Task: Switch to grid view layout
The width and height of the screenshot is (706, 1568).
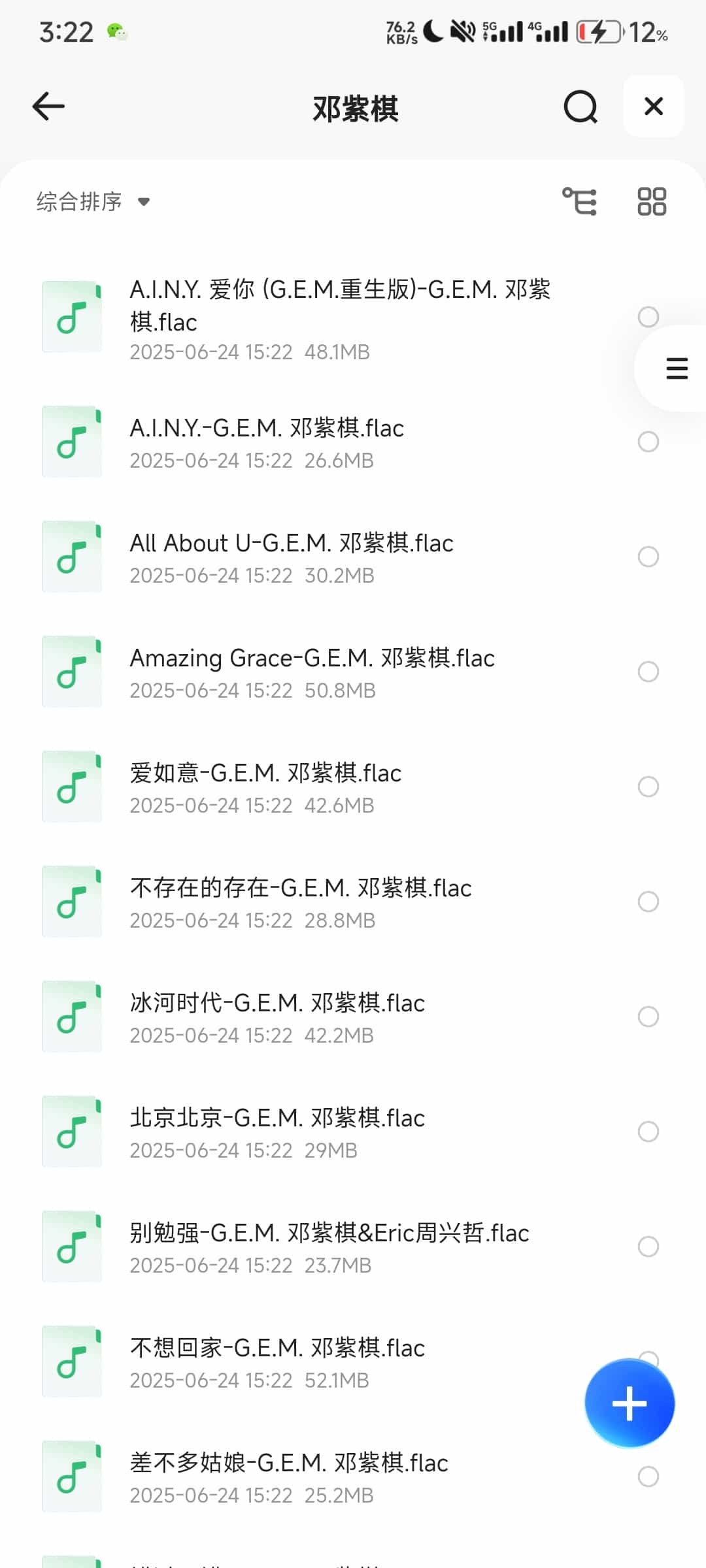Action: (x=652, y=201)
